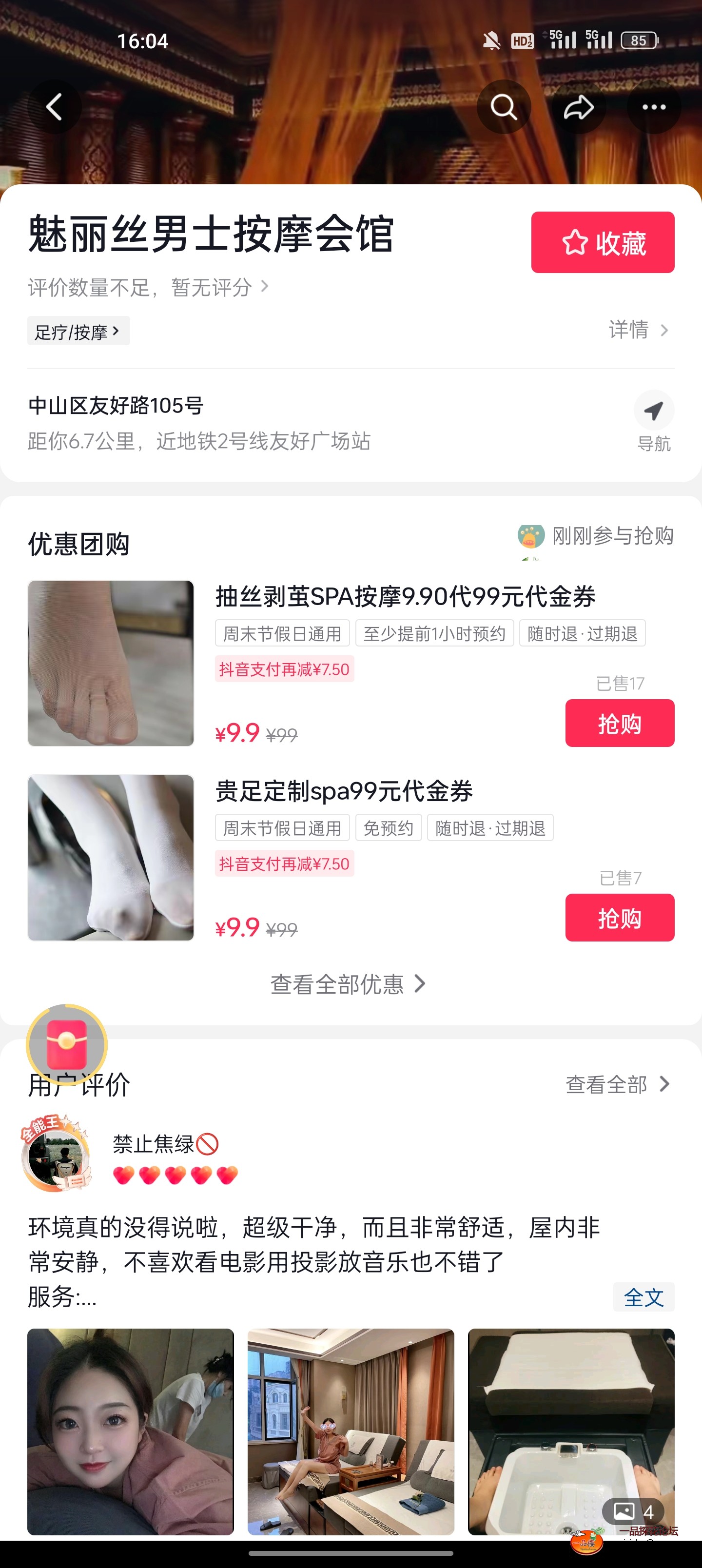The image size is (702, 1568).
Task: Open the review photo of the room interior
Action: [x=351, y=1431]
